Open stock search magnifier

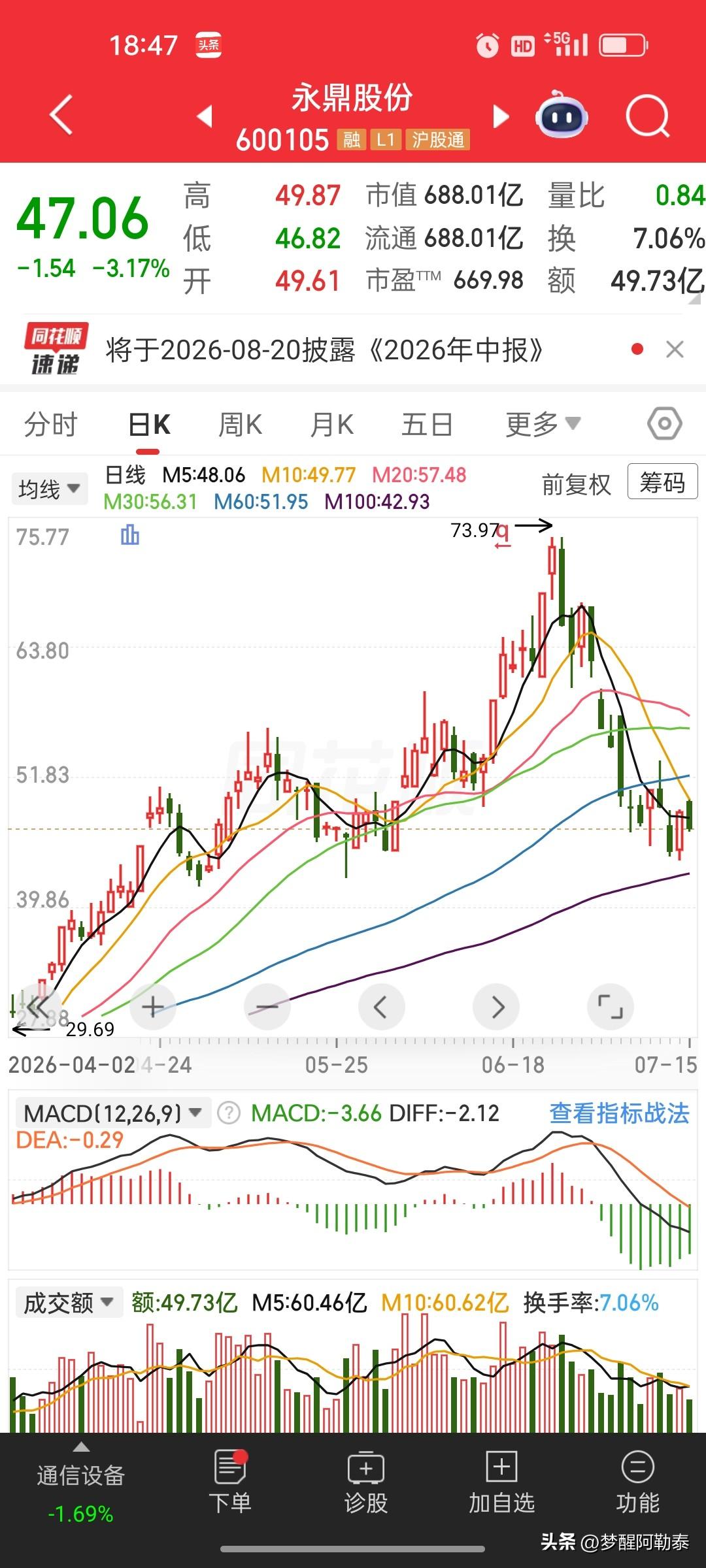pos(647,116)
